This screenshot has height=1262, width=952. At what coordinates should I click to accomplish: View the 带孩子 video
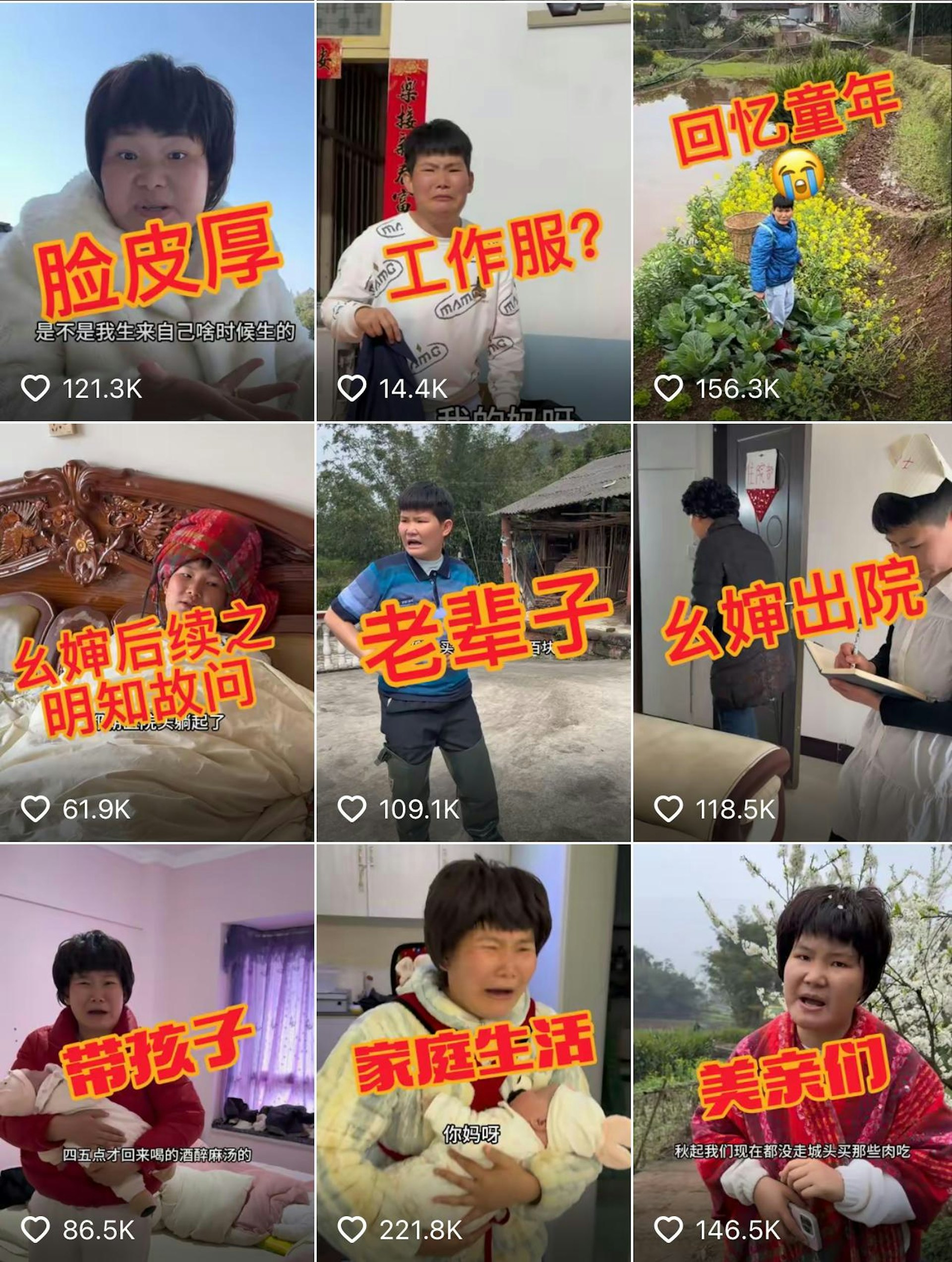tap(157, 1053)
